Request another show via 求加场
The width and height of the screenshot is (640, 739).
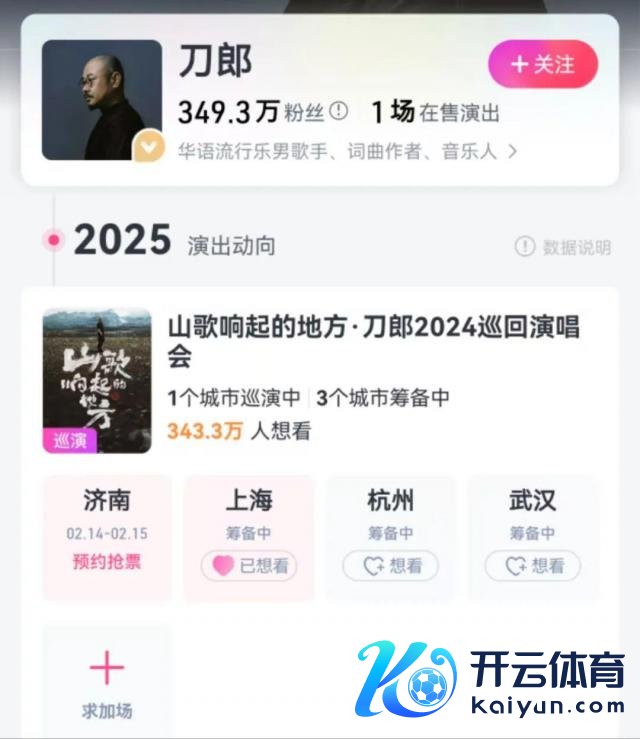[107, 680]
